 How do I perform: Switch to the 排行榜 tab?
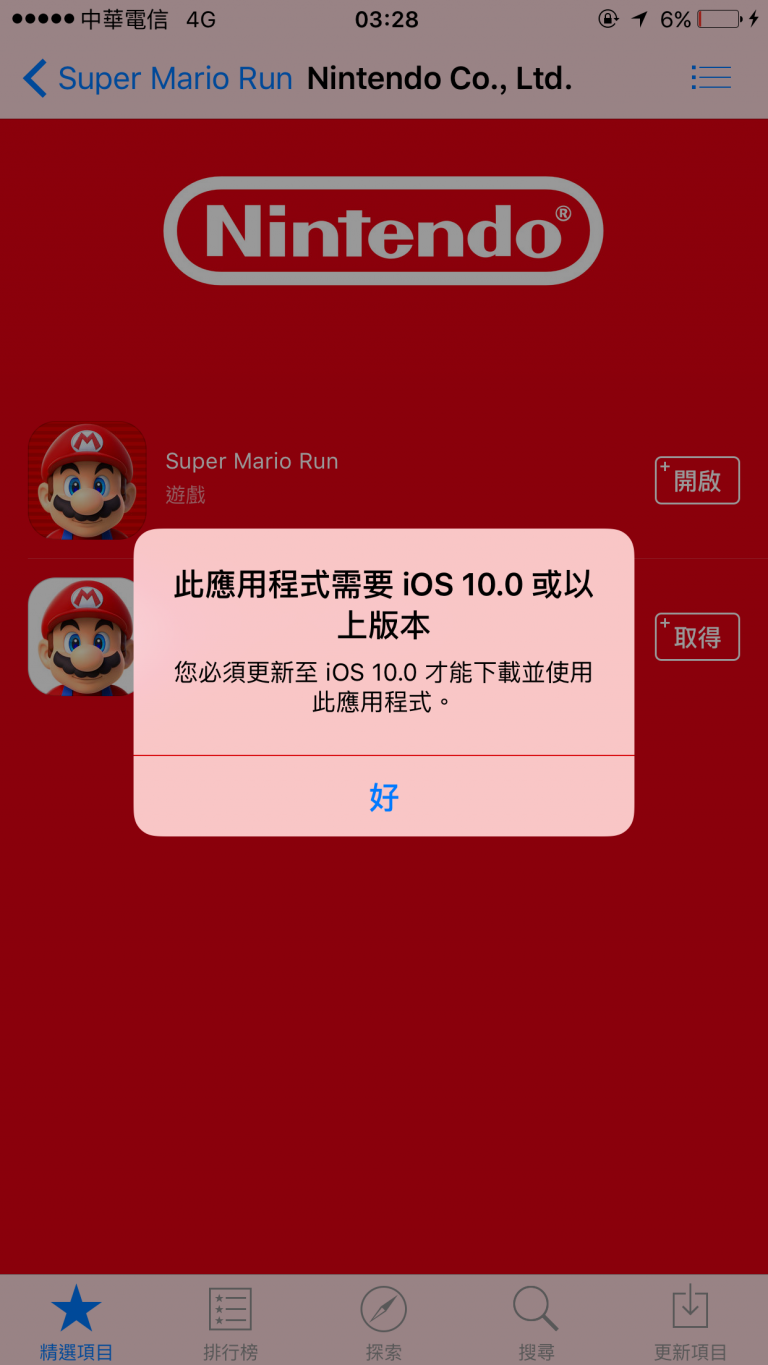[230, 1322]
